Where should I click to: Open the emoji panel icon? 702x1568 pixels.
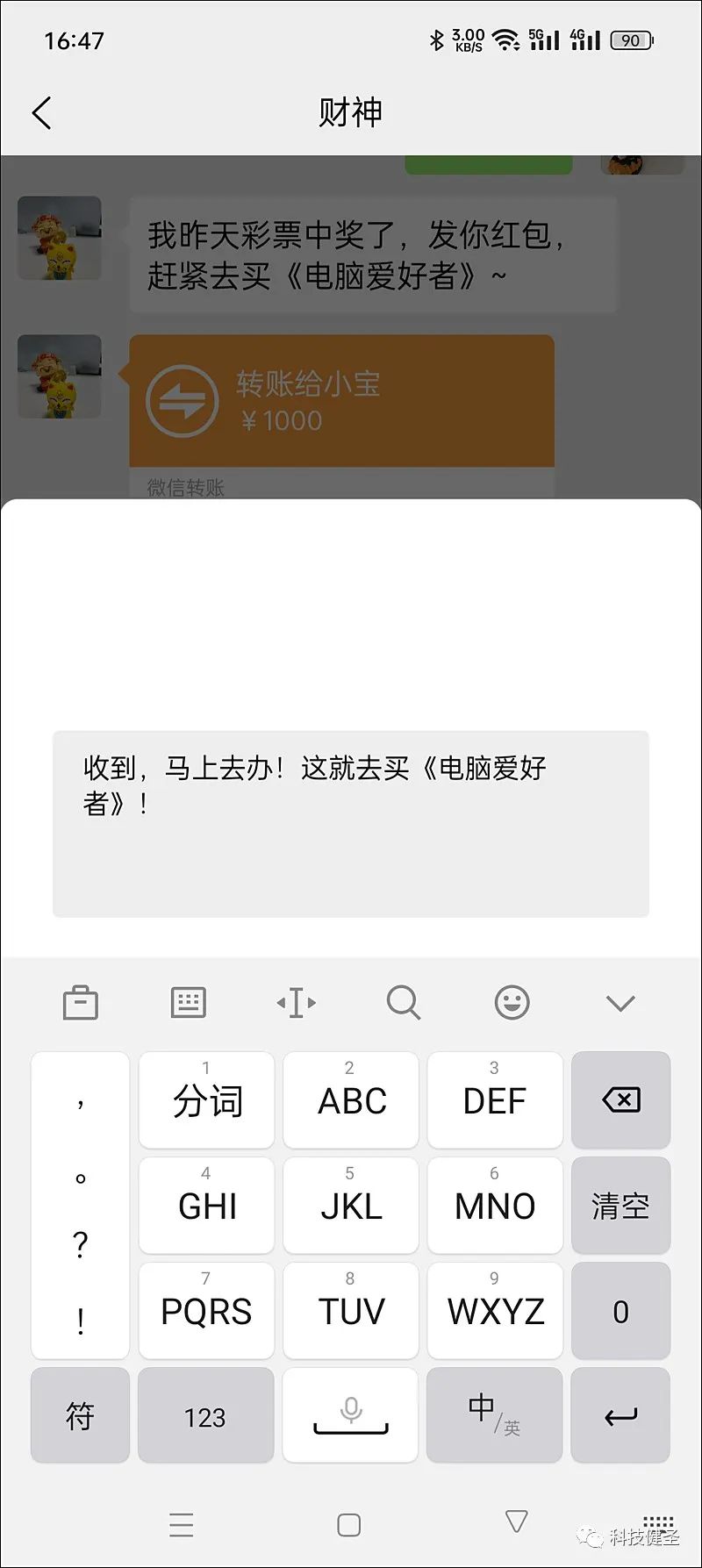(512, 1002)
